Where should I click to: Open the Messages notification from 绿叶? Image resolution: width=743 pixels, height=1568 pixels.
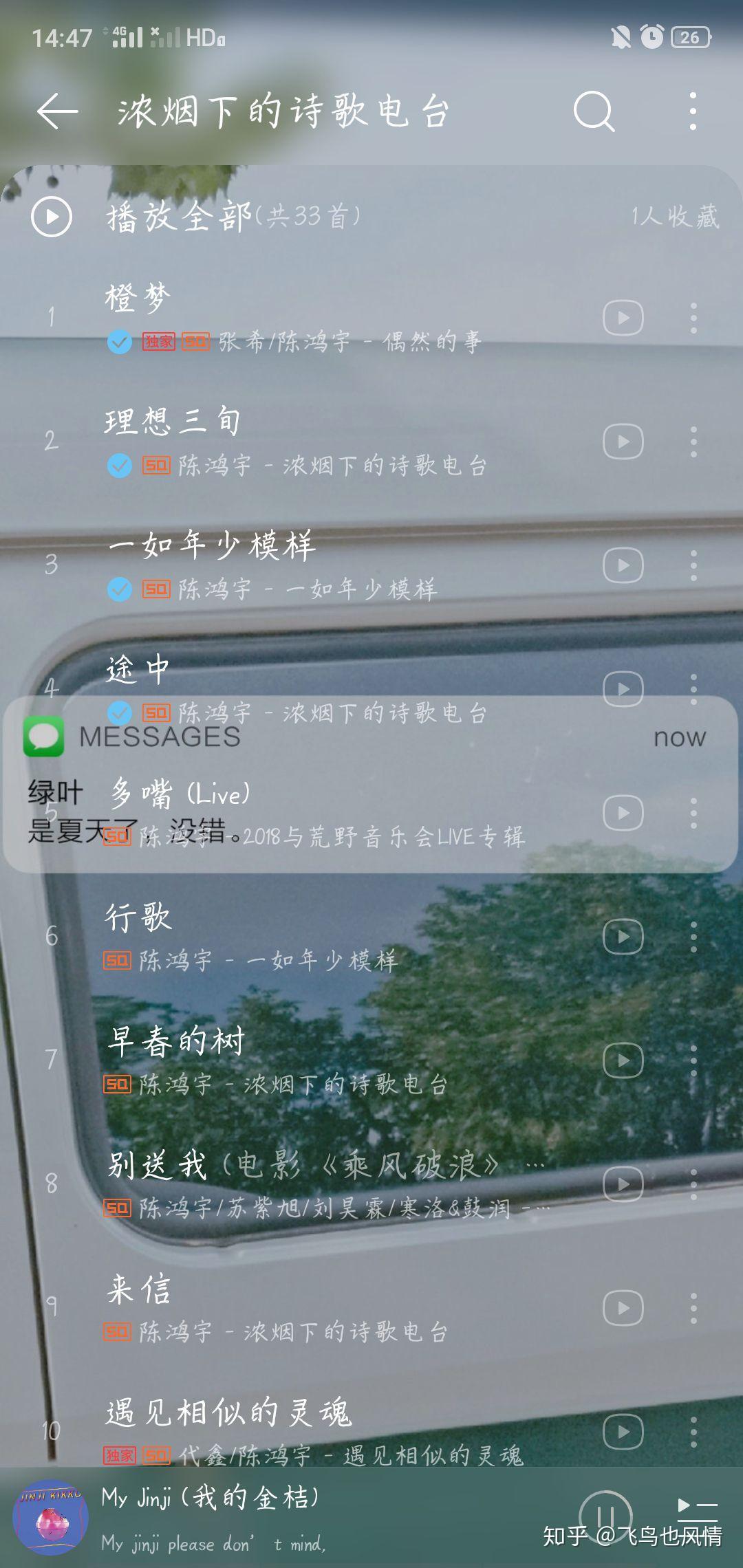[x=371, y=784]
